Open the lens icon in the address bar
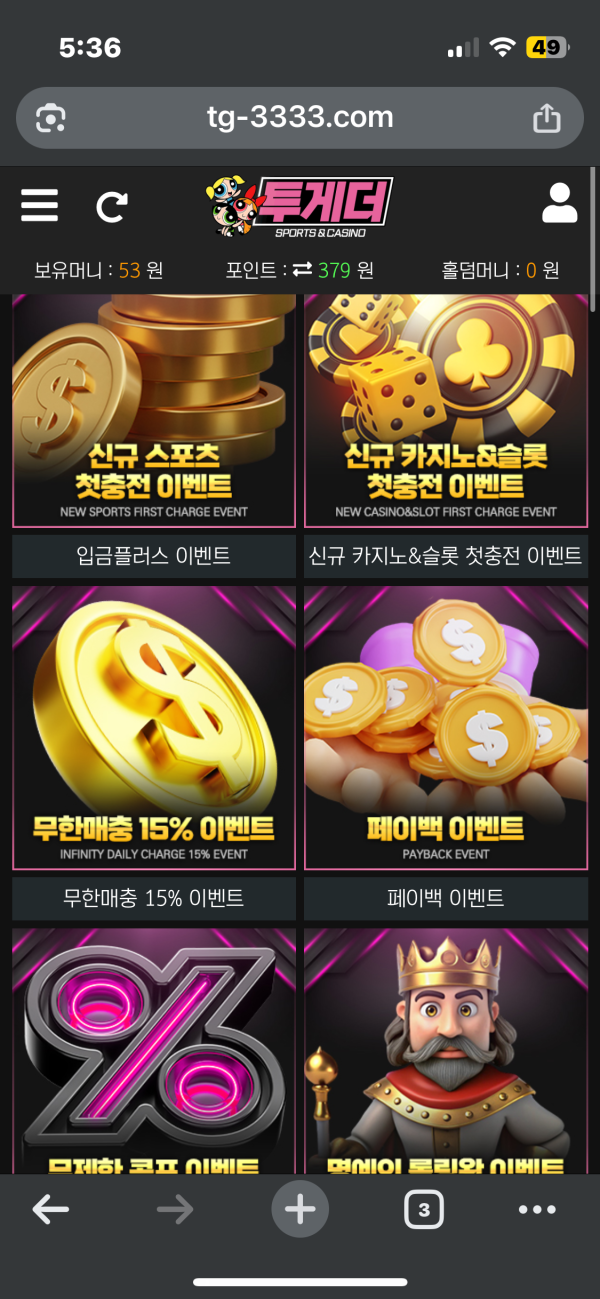This screenshot has width=600, height=1299. [50, 119]
